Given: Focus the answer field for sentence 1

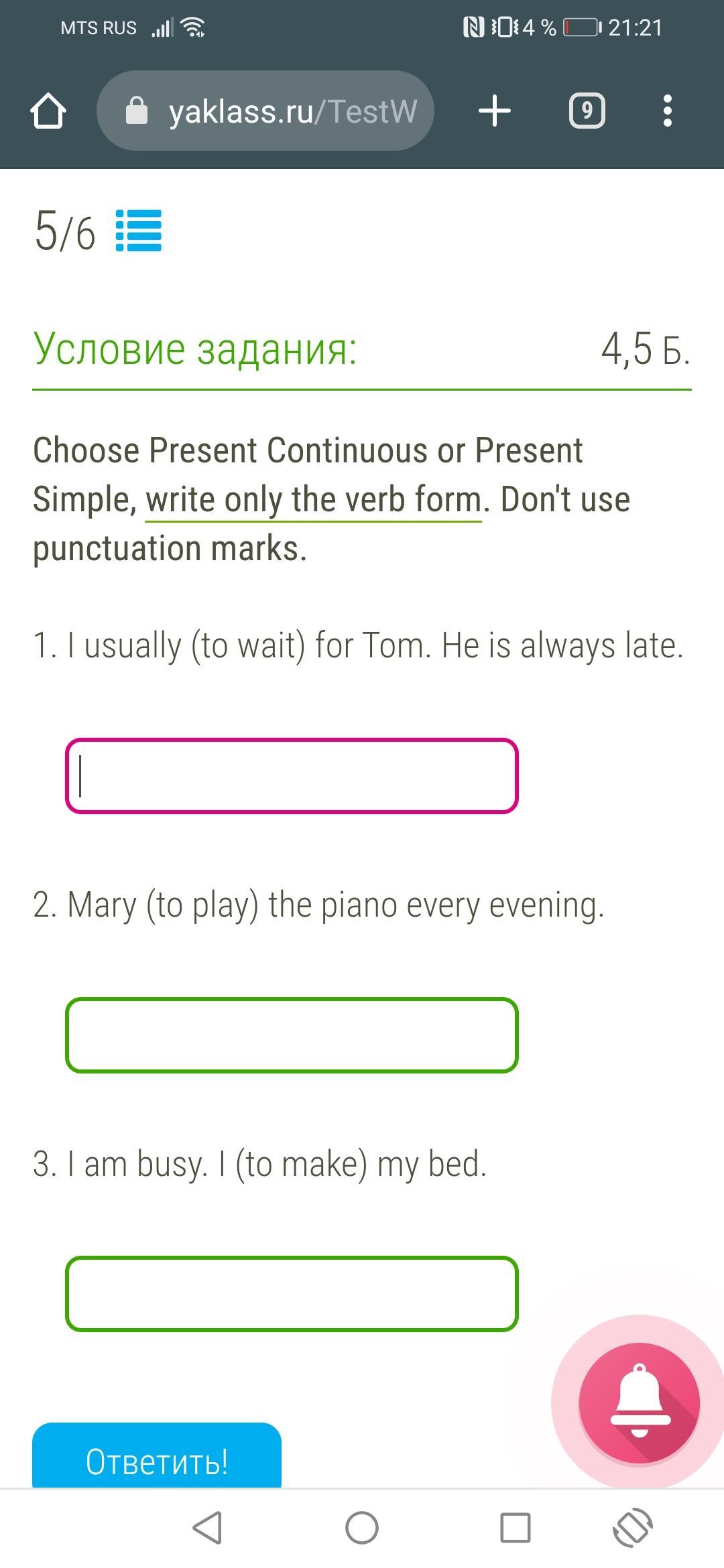Looking at the screenshot, I should pos(292,776).
